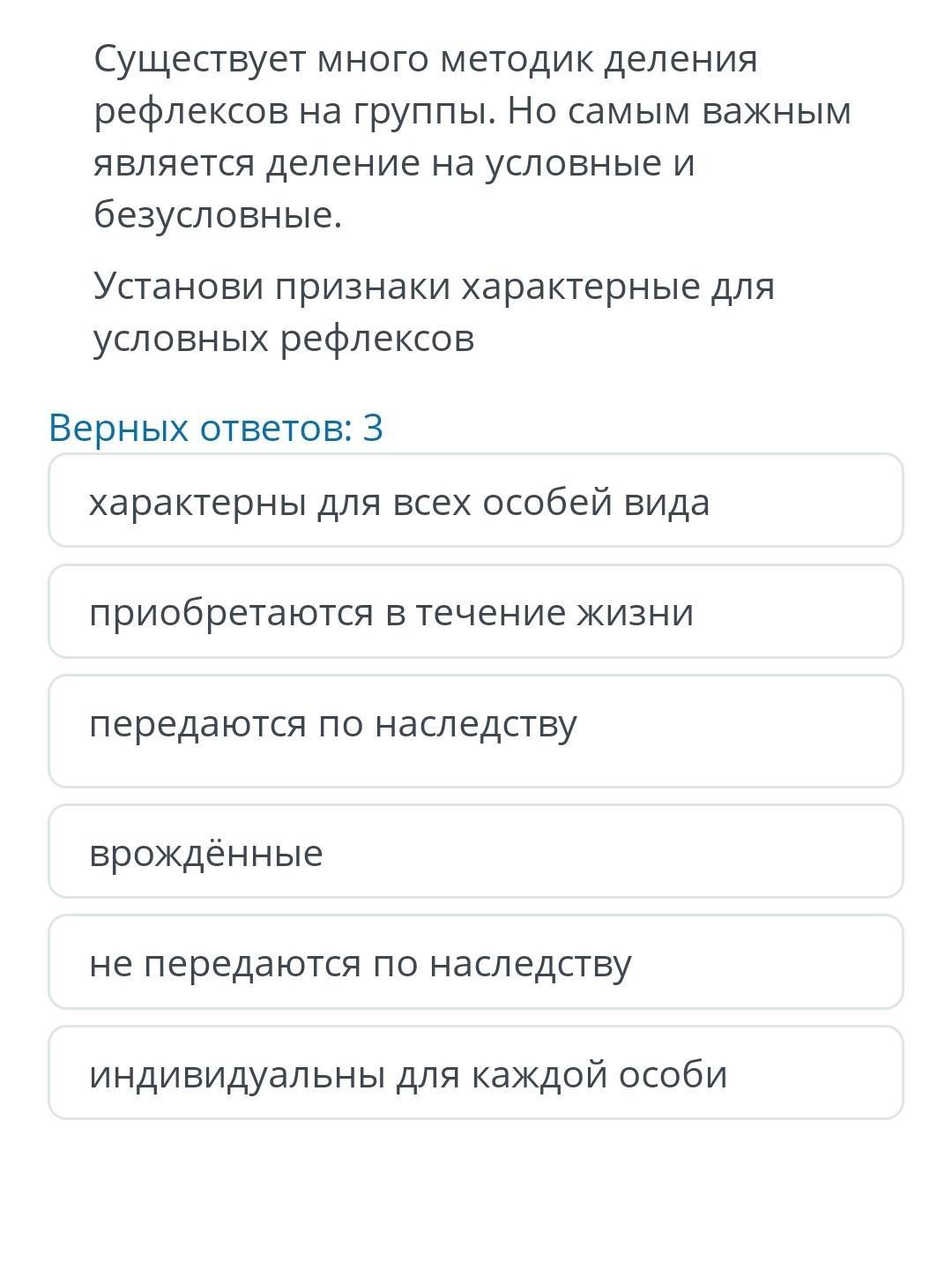Pick the 'врождённые' answer option

click(476, 852)
